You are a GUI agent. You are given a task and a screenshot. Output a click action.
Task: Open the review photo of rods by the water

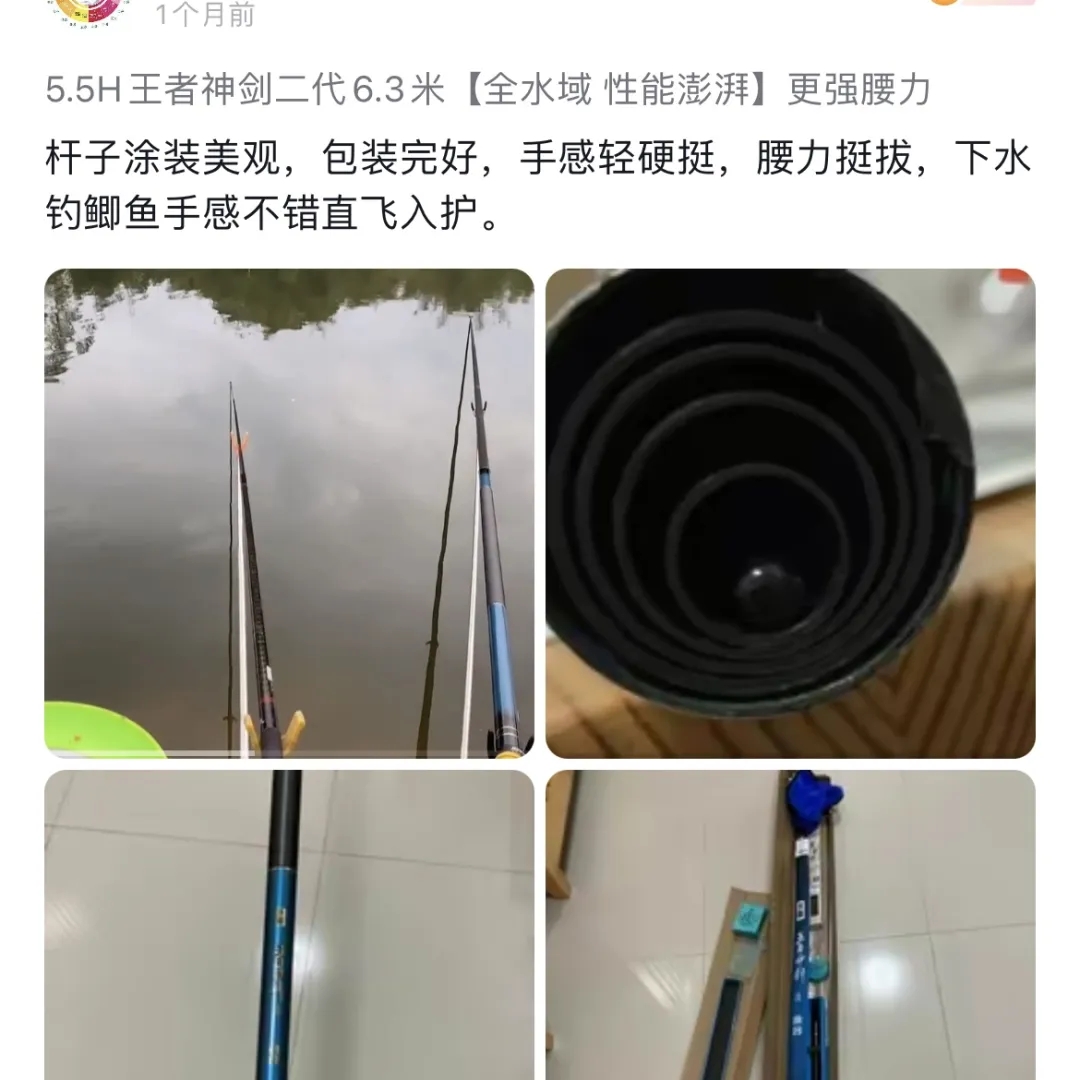(289, 513)
